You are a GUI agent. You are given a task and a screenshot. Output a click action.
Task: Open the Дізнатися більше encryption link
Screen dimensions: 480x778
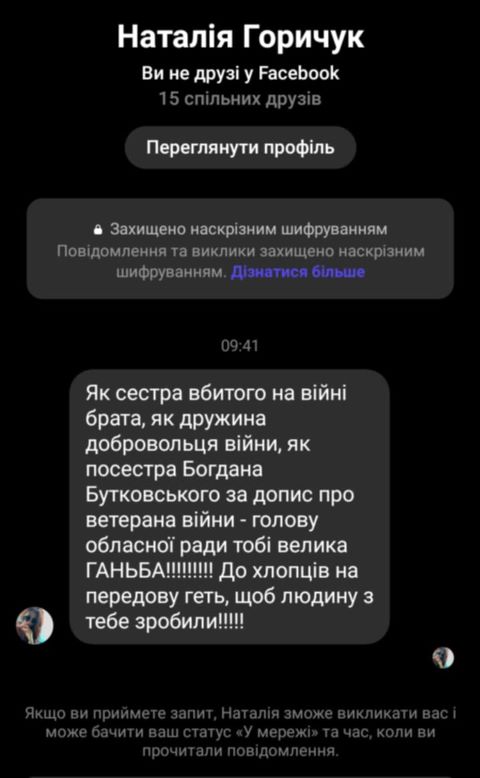(298, 272)
